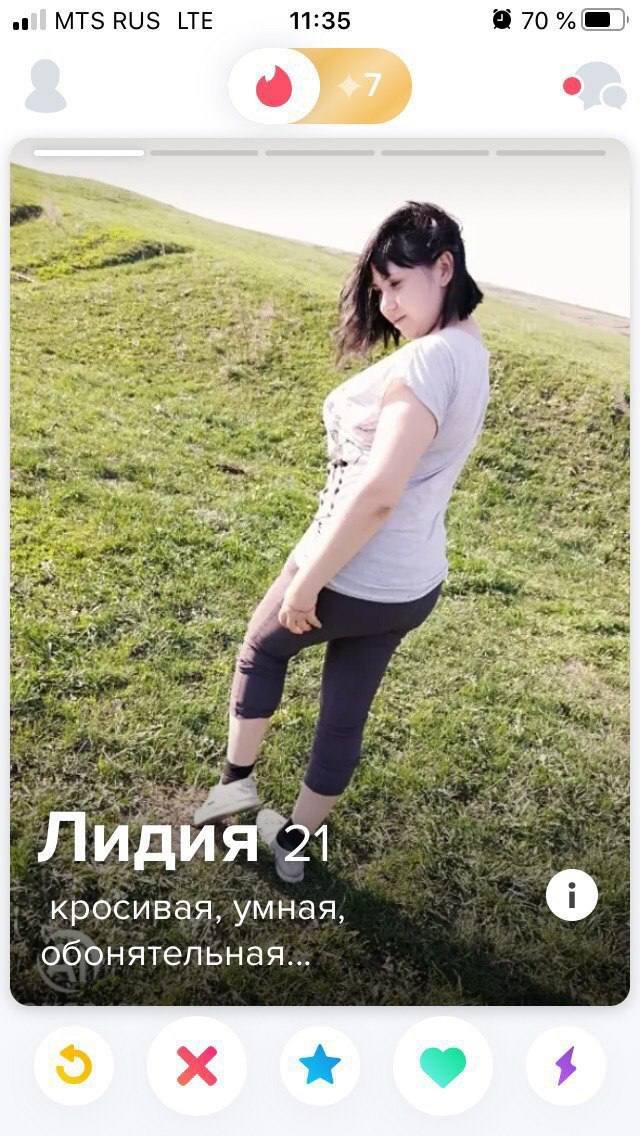Switch to the Tinder flame discovery mode
This screenshot has height=1136, width=640.
pyautogui.click(x=273, y=87)
